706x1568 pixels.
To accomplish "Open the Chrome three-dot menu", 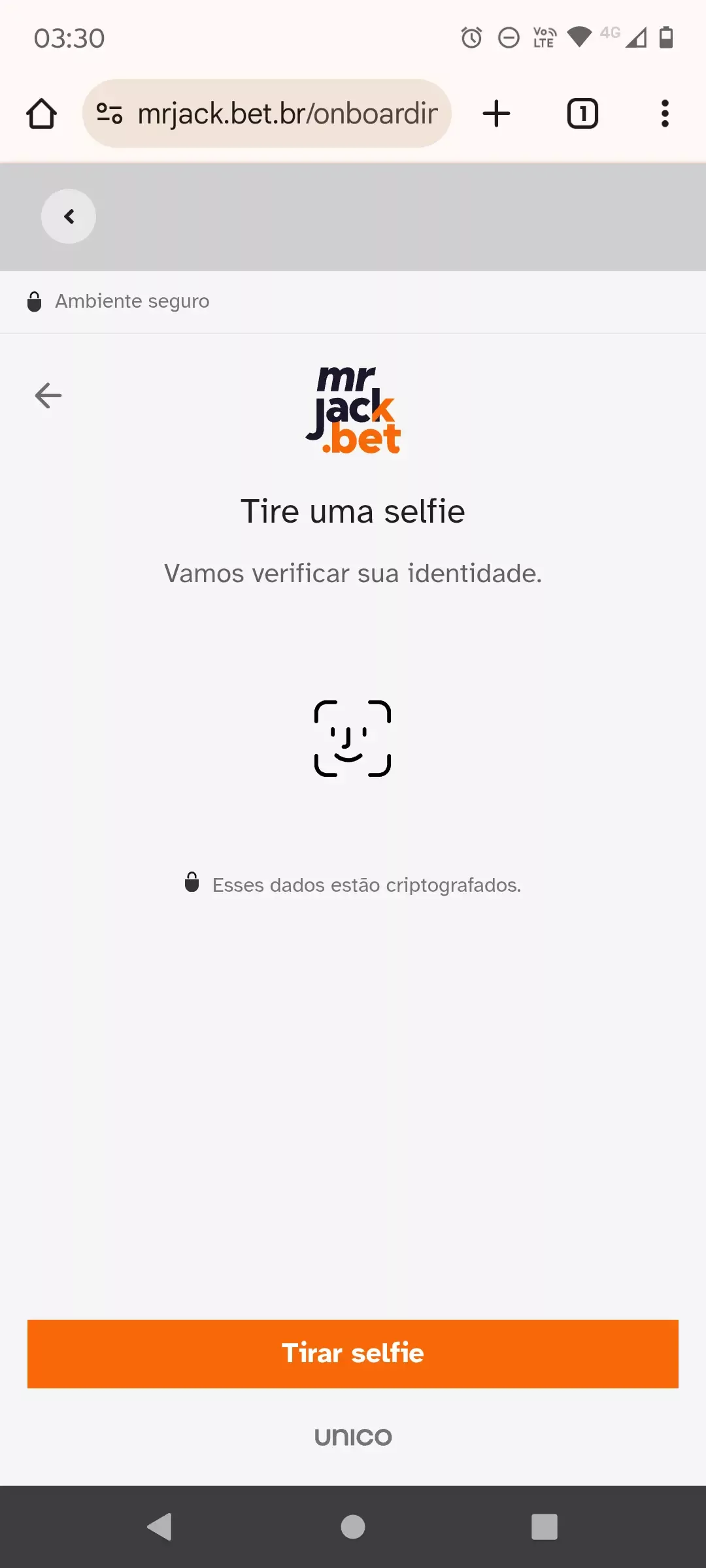I will tap(664, 112).
